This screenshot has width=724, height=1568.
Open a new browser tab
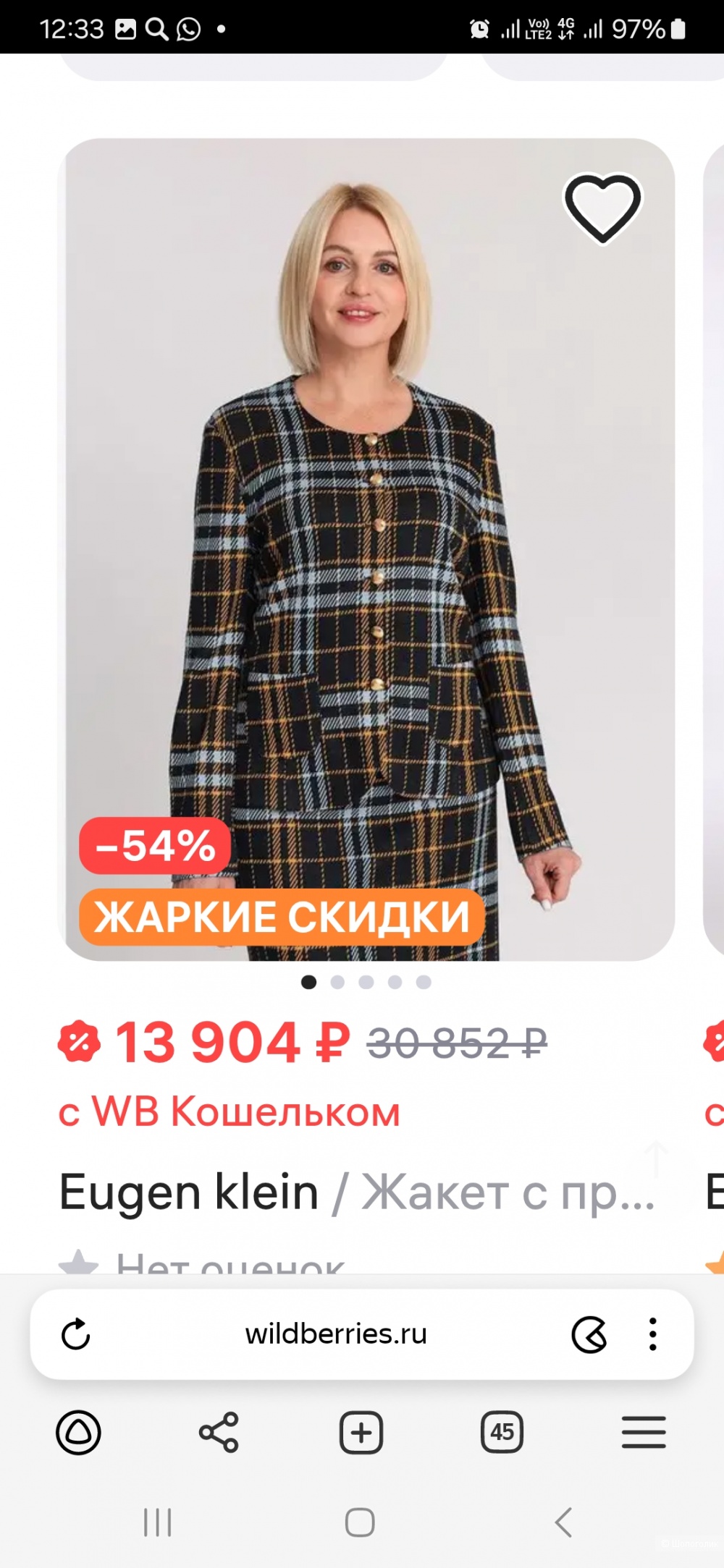coord(361,1432)
